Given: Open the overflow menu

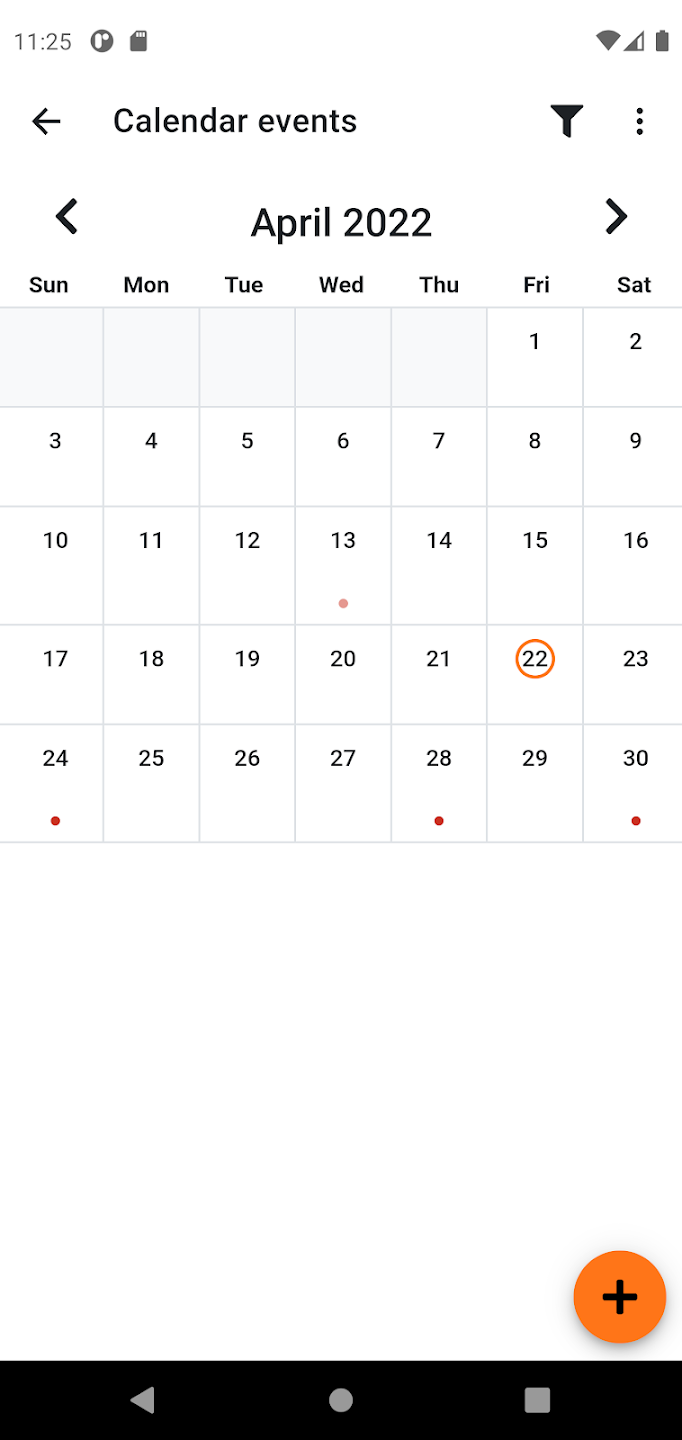Looking at the screenshot, I should [x=639, y=122].
